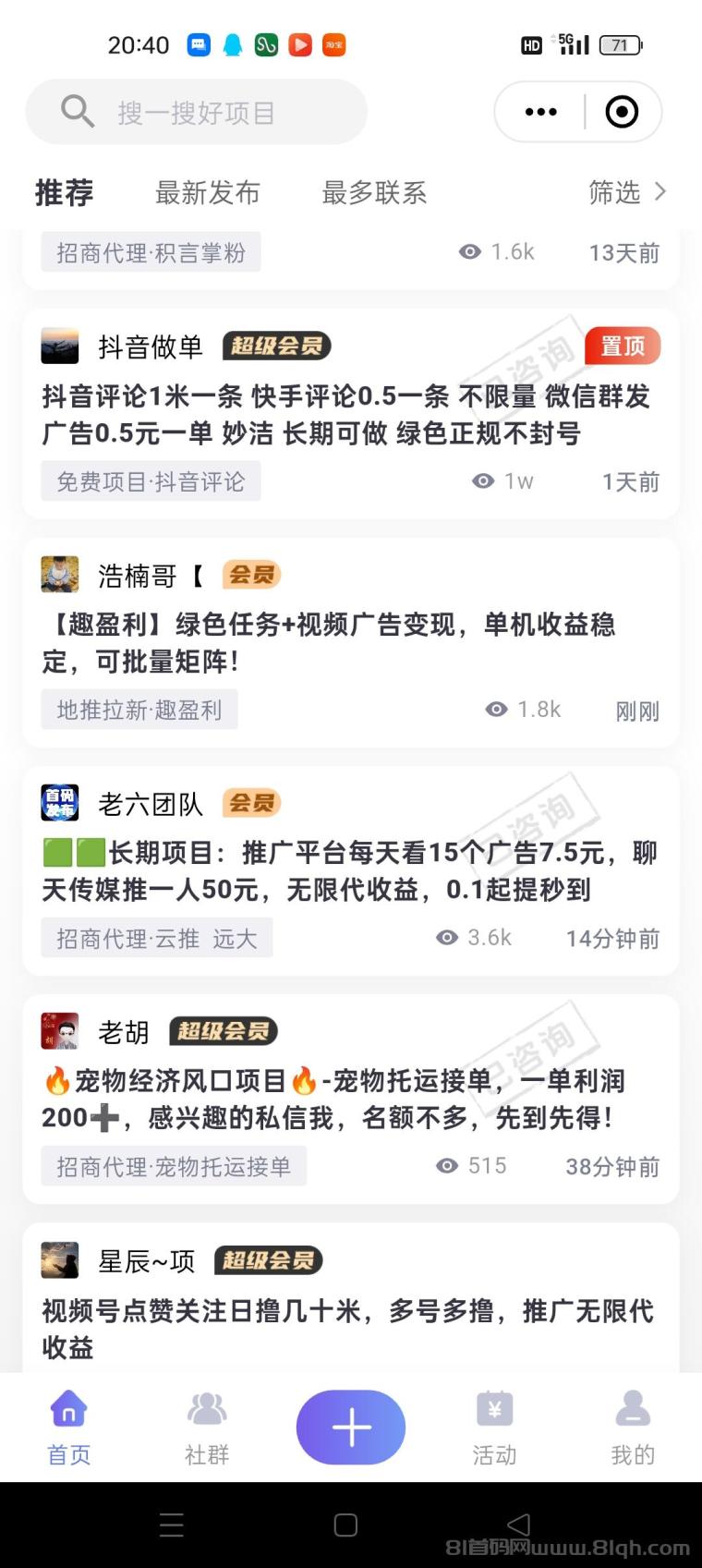Image resolution: width=702 pixels, height=1568 pixels.
Task: Switch to the 社群 tab
Action: point(207,1428)
